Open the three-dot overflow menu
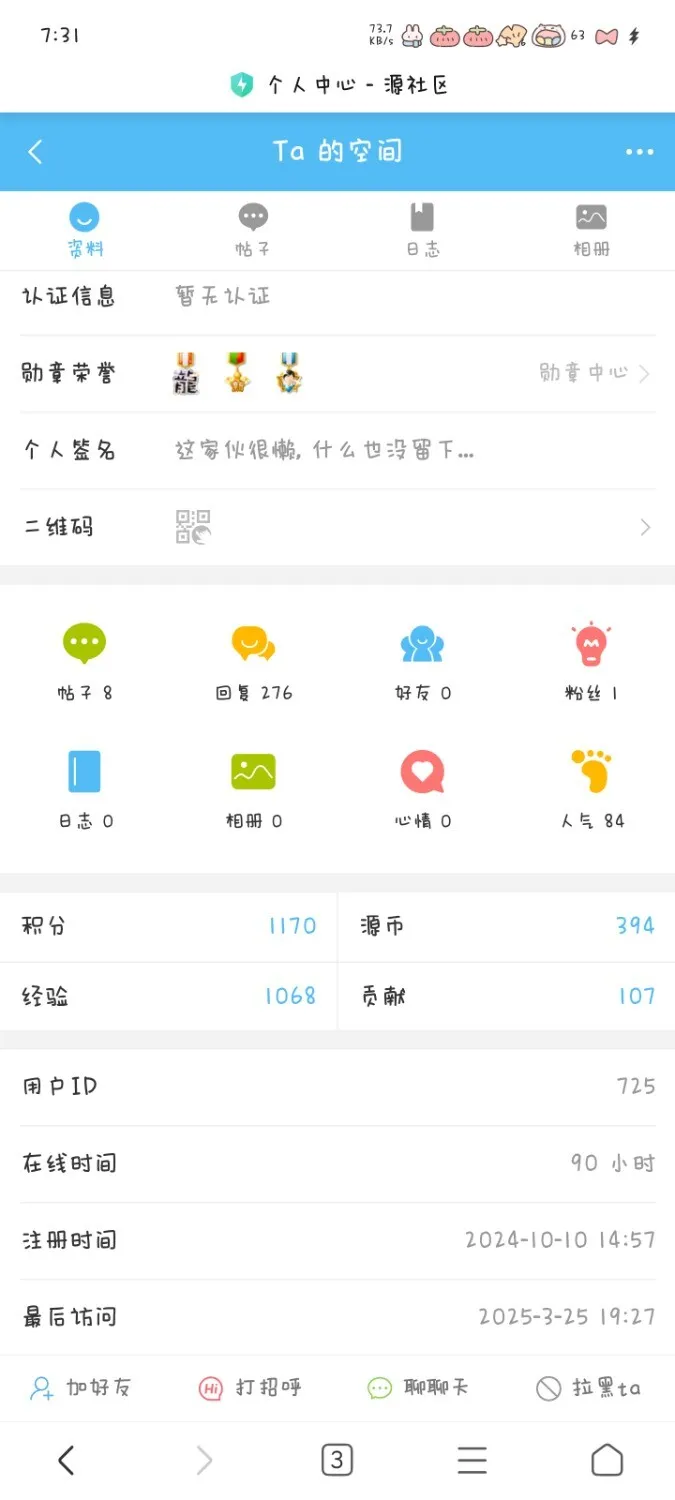 [x=639, y=152]
